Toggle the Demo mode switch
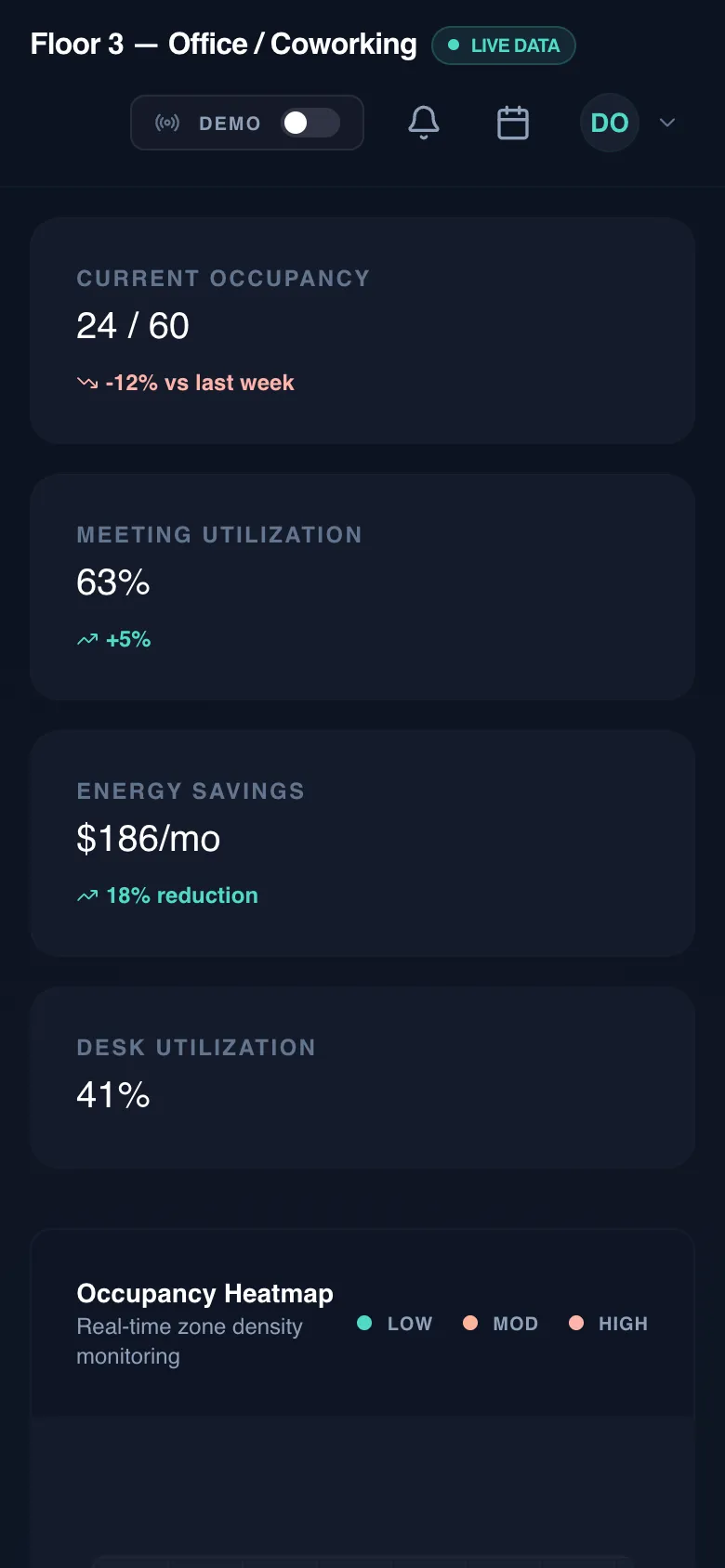This screenshot has height=1568, width=725. [311, 123]
